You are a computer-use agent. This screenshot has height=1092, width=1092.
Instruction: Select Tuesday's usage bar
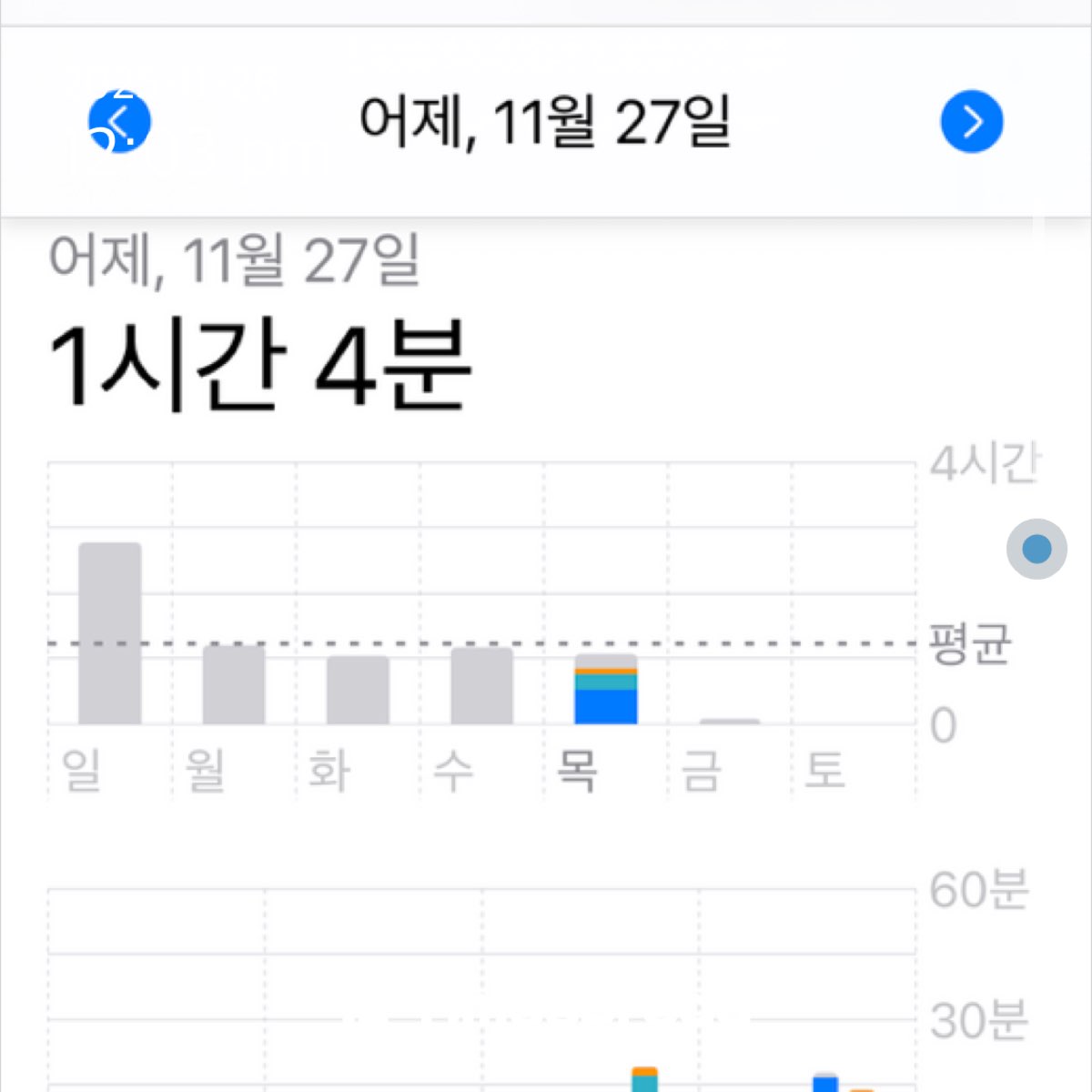coord(358,690)
